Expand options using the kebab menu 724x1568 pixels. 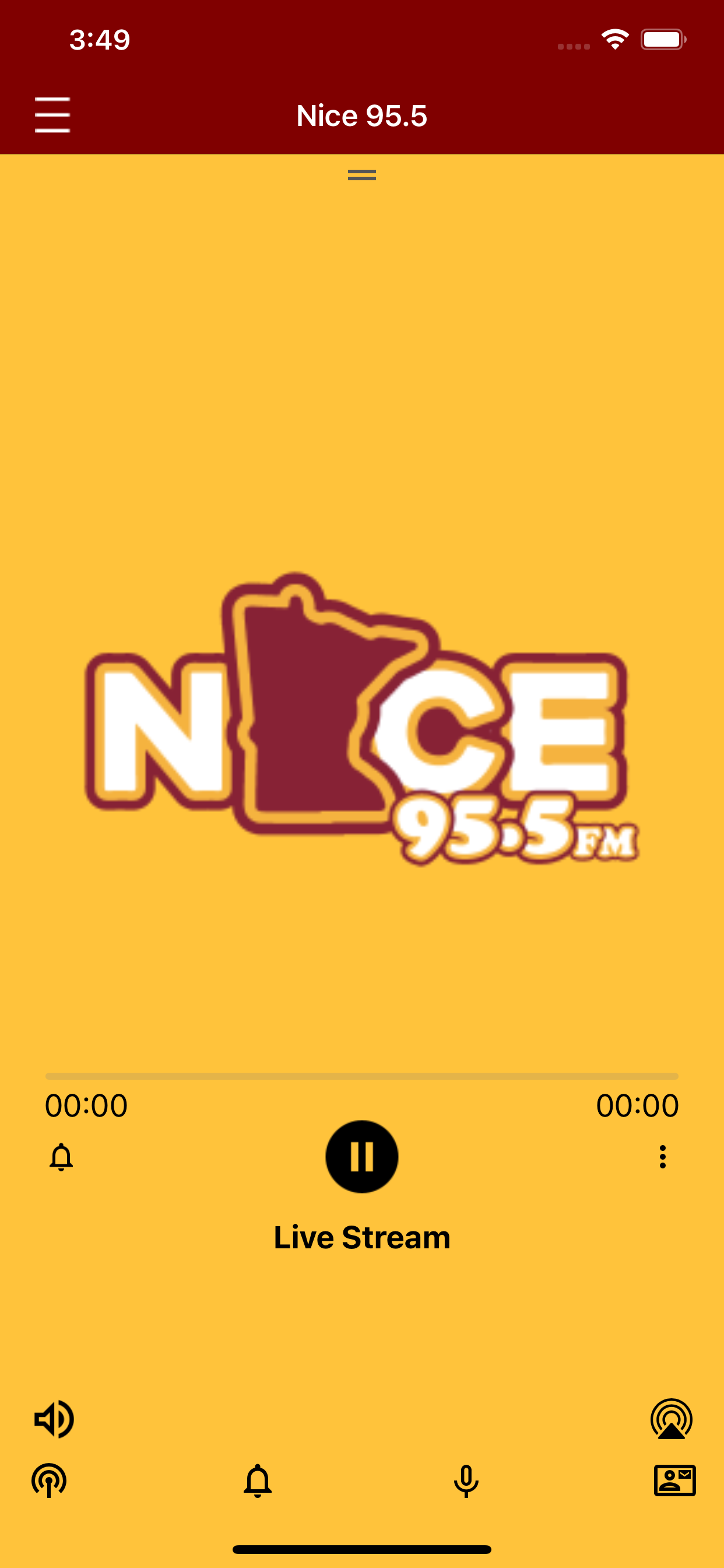point(663,1156)
